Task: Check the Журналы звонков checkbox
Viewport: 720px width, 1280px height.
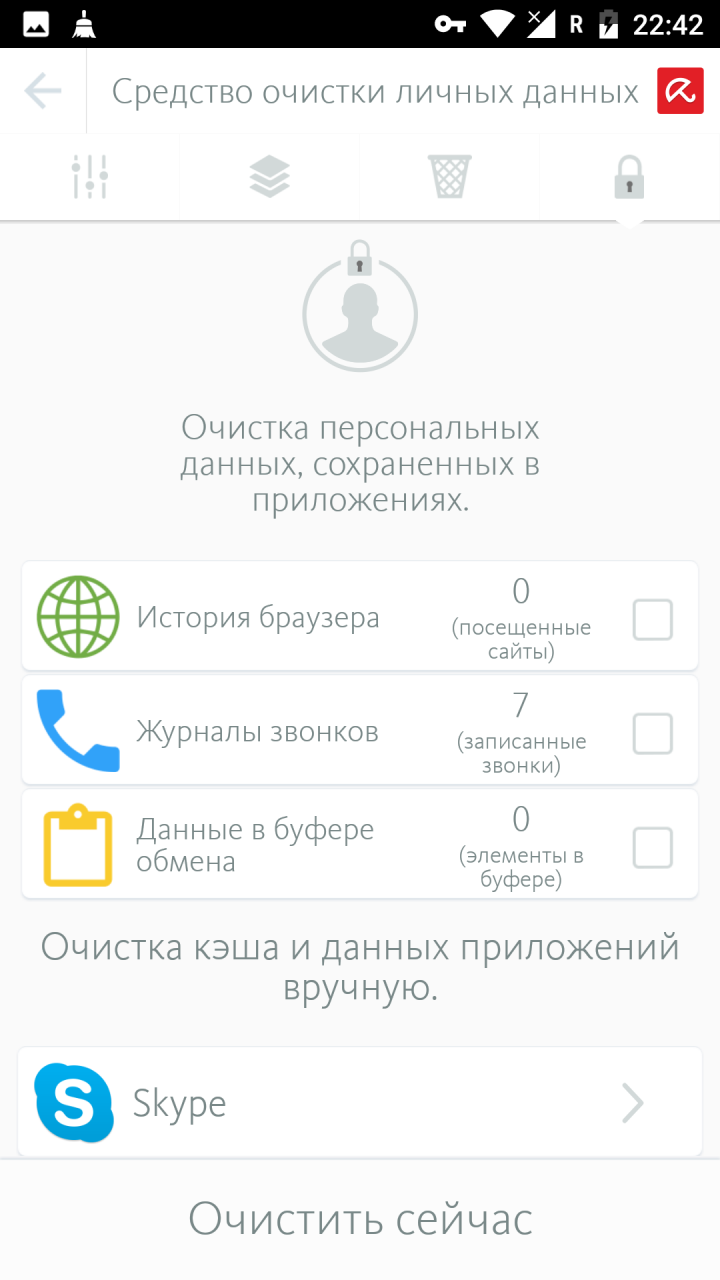Action: [652, 734]
